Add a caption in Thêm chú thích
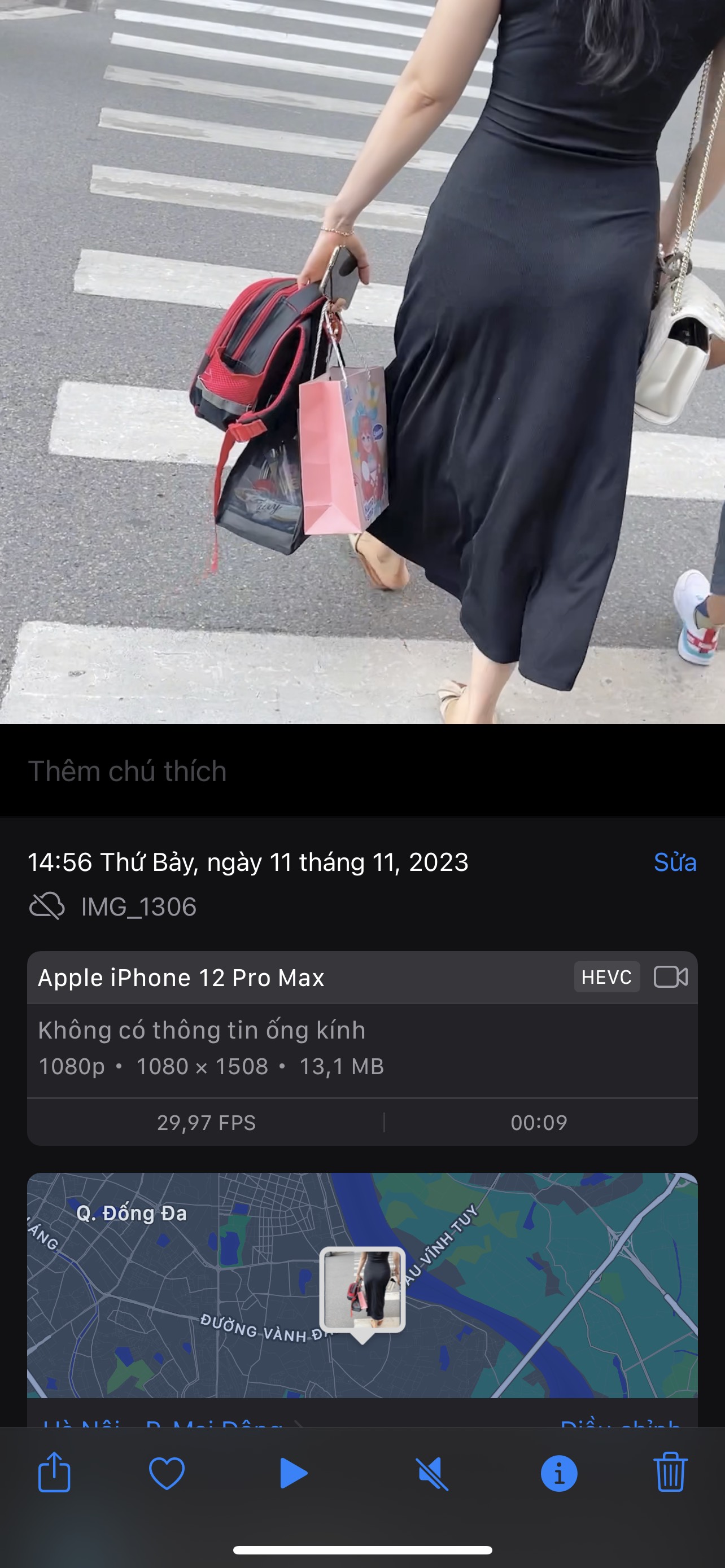 [127, 771]
